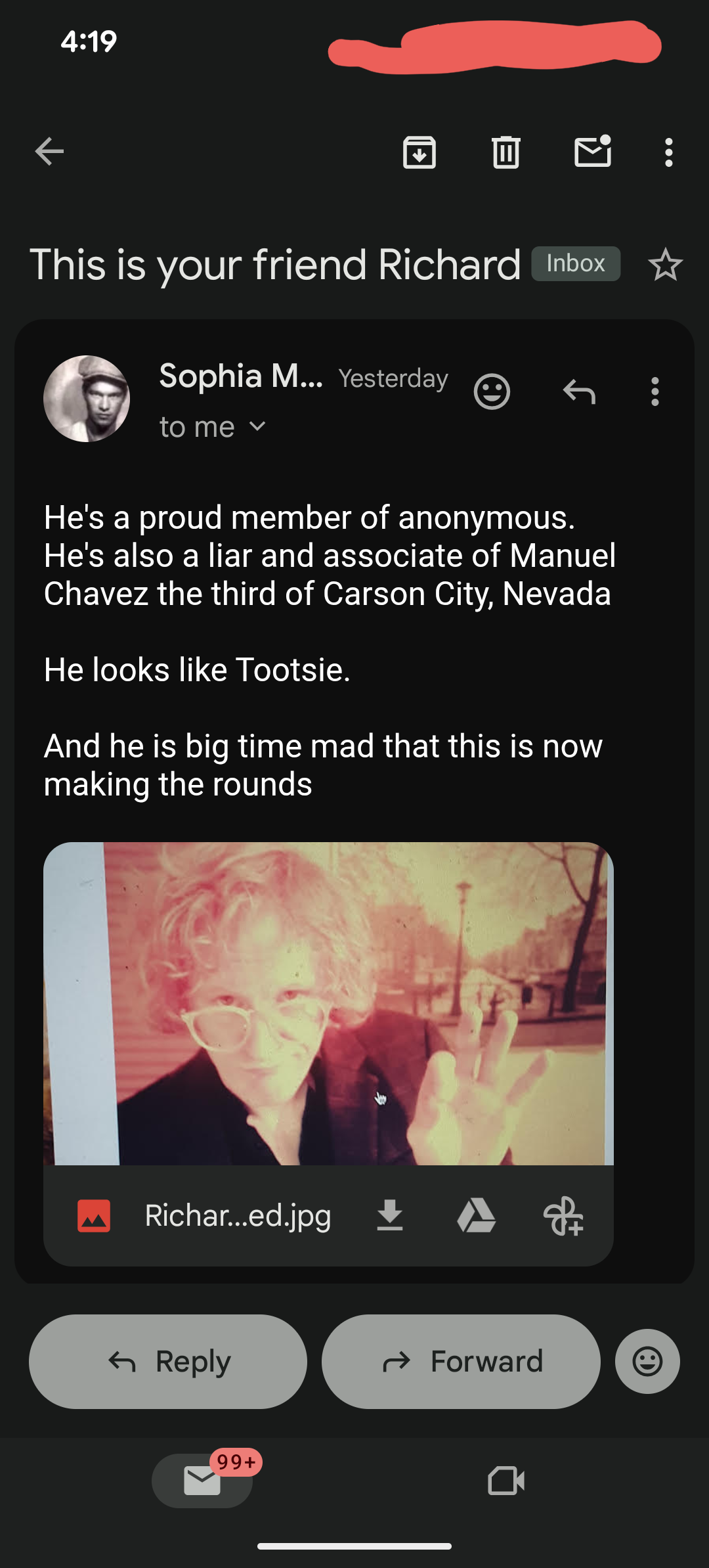Viewport: 709px width, 1568px height.
Task: Tap the reply arrow beside the sender name
Action: pos(579,392)
